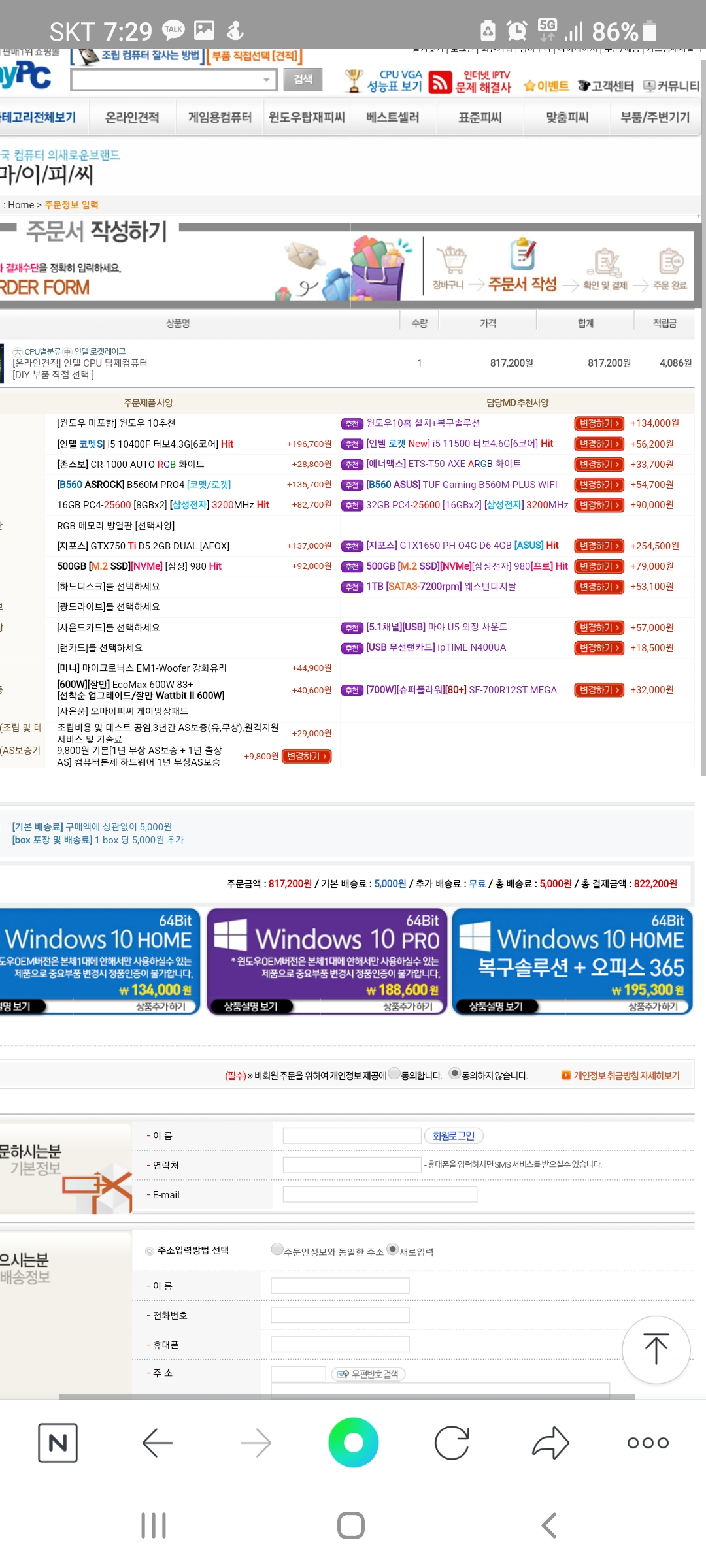Open the Windows 10 PRO product banner
Viewport: 706px width, 1568px height.
pyautogui.click(x=328, y=961)
